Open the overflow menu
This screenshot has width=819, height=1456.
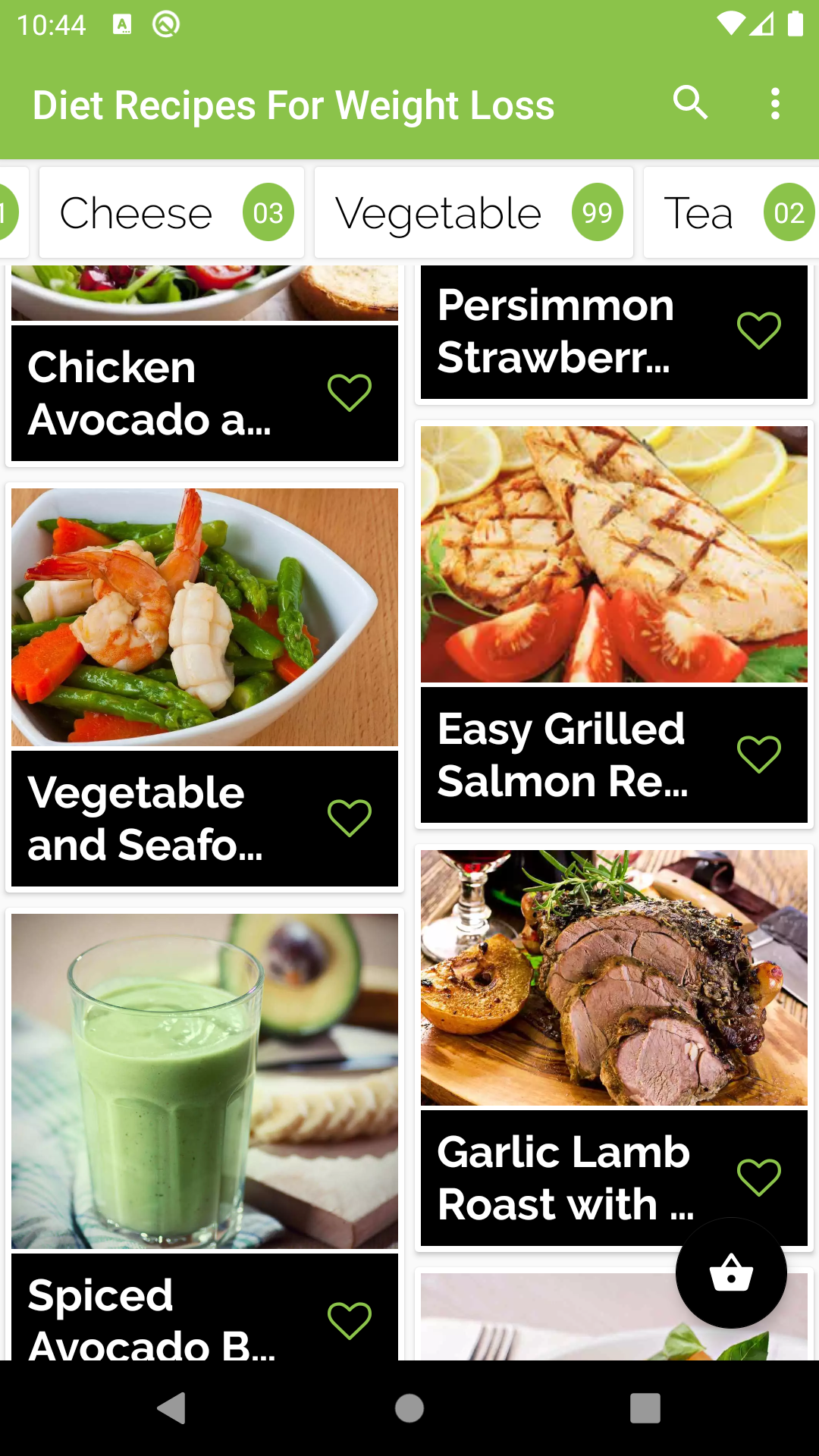pyautogui.click(x=774, y=103)
